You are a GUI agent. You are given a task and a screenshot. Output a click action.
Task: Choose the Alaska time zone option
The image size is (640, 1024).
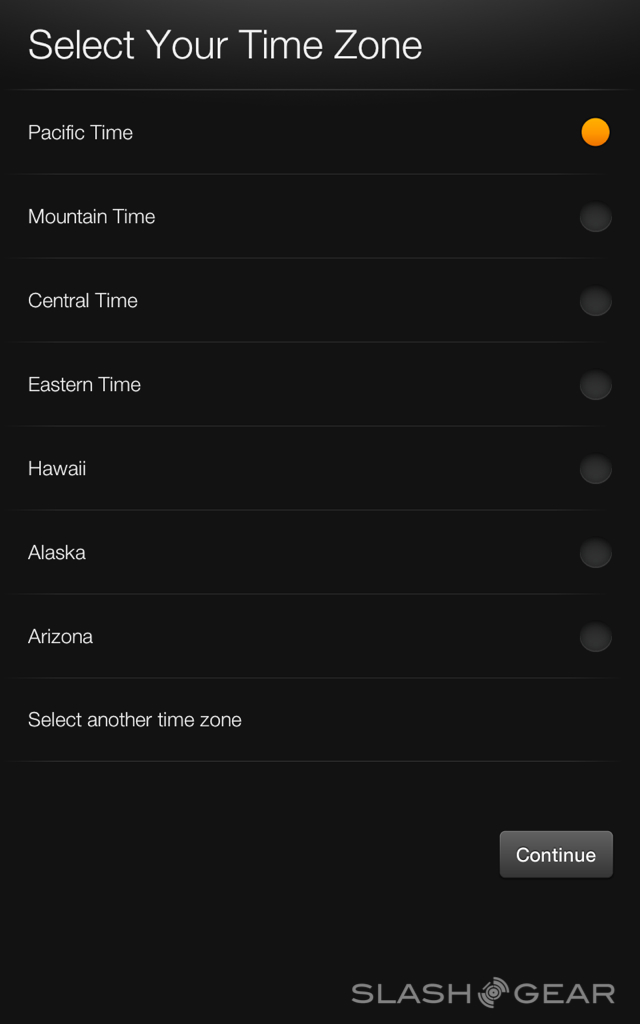coord(595,553)
